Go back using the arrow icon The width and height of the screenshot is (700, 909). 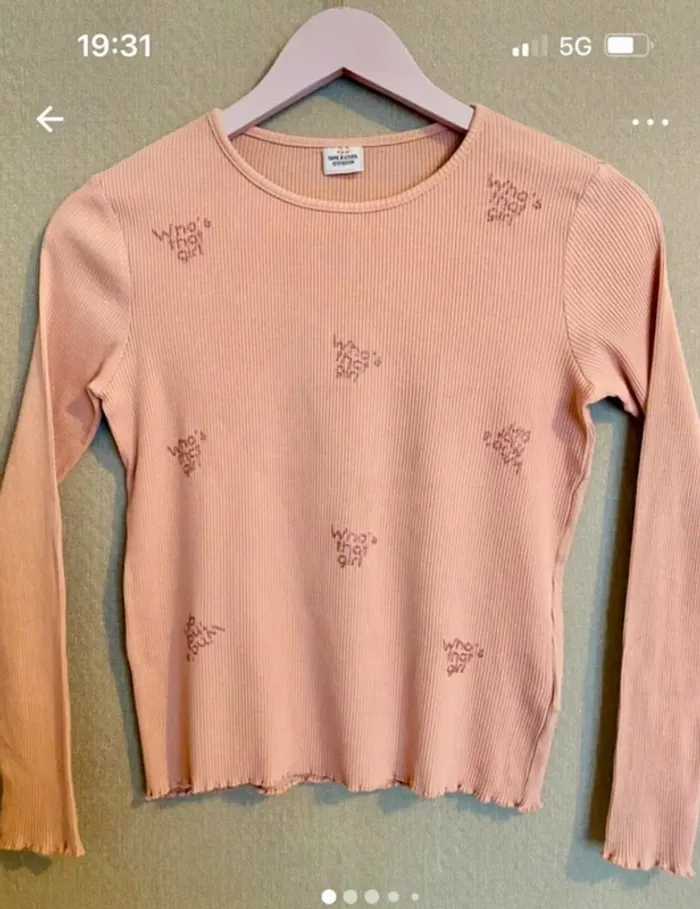coord(50,120)
